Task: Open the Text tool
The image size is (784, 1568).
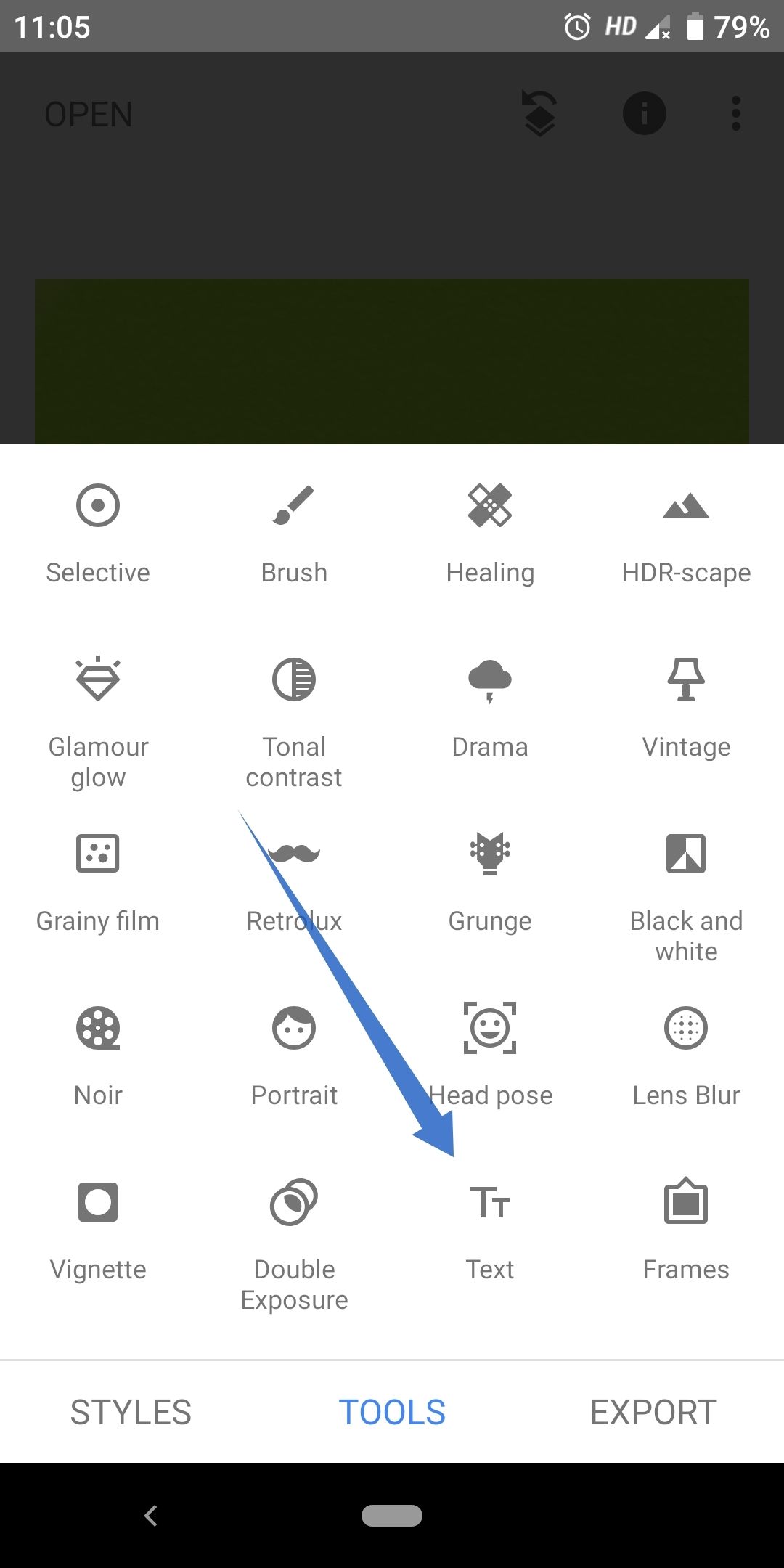Action: [x=490, y=1227]
